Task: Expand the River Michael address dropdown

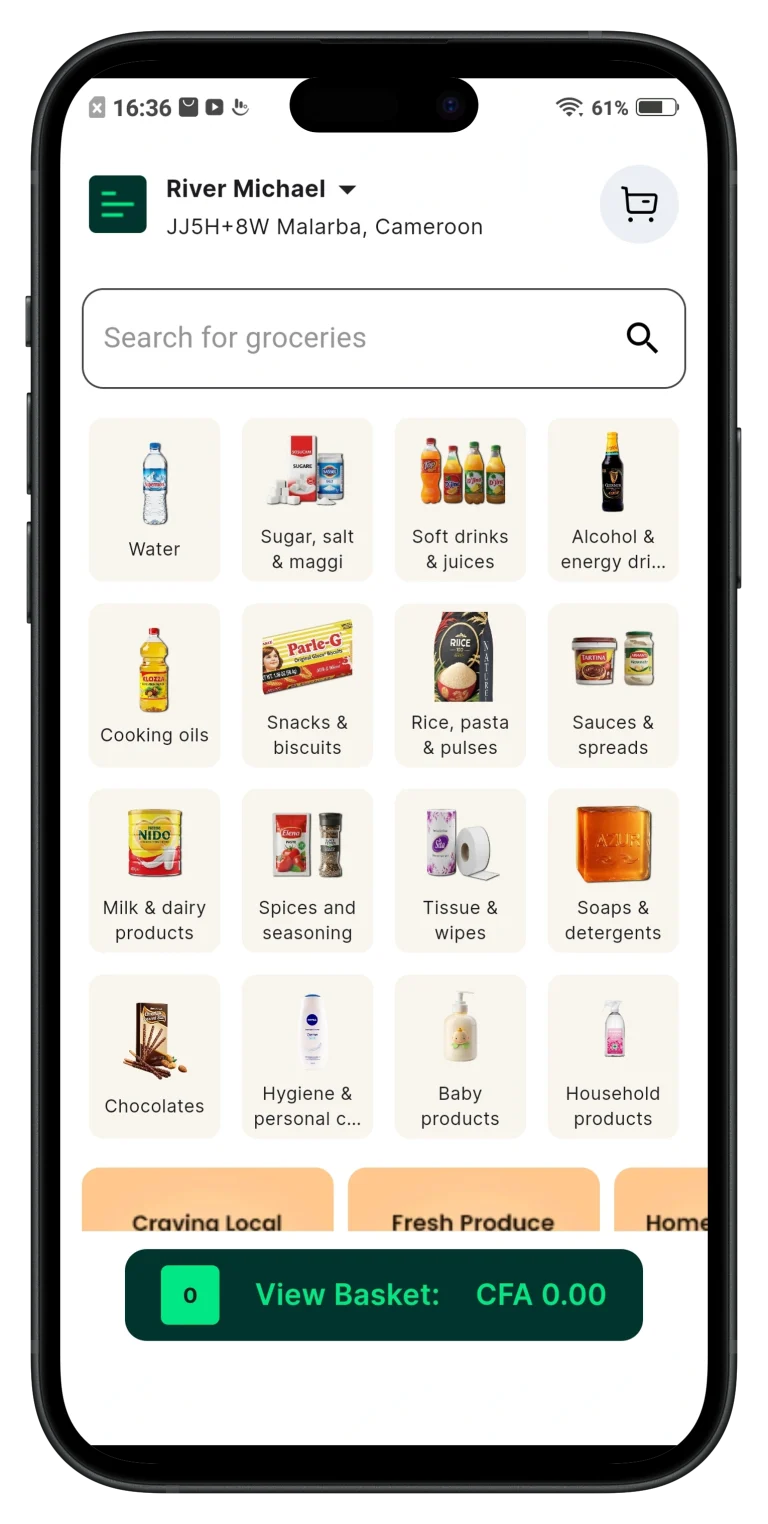Action: coord(347,189)
